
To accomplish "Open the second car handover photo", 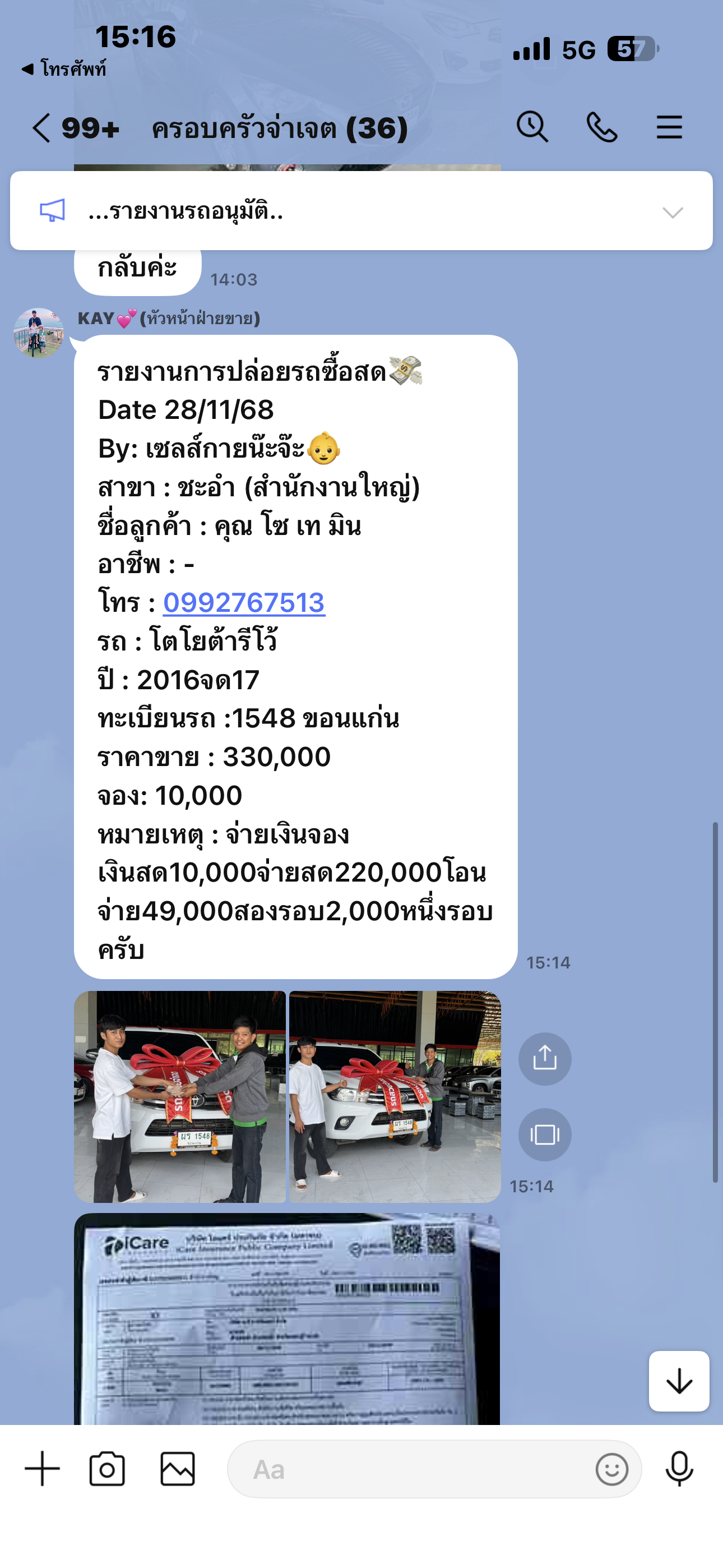I will 395,1096.
